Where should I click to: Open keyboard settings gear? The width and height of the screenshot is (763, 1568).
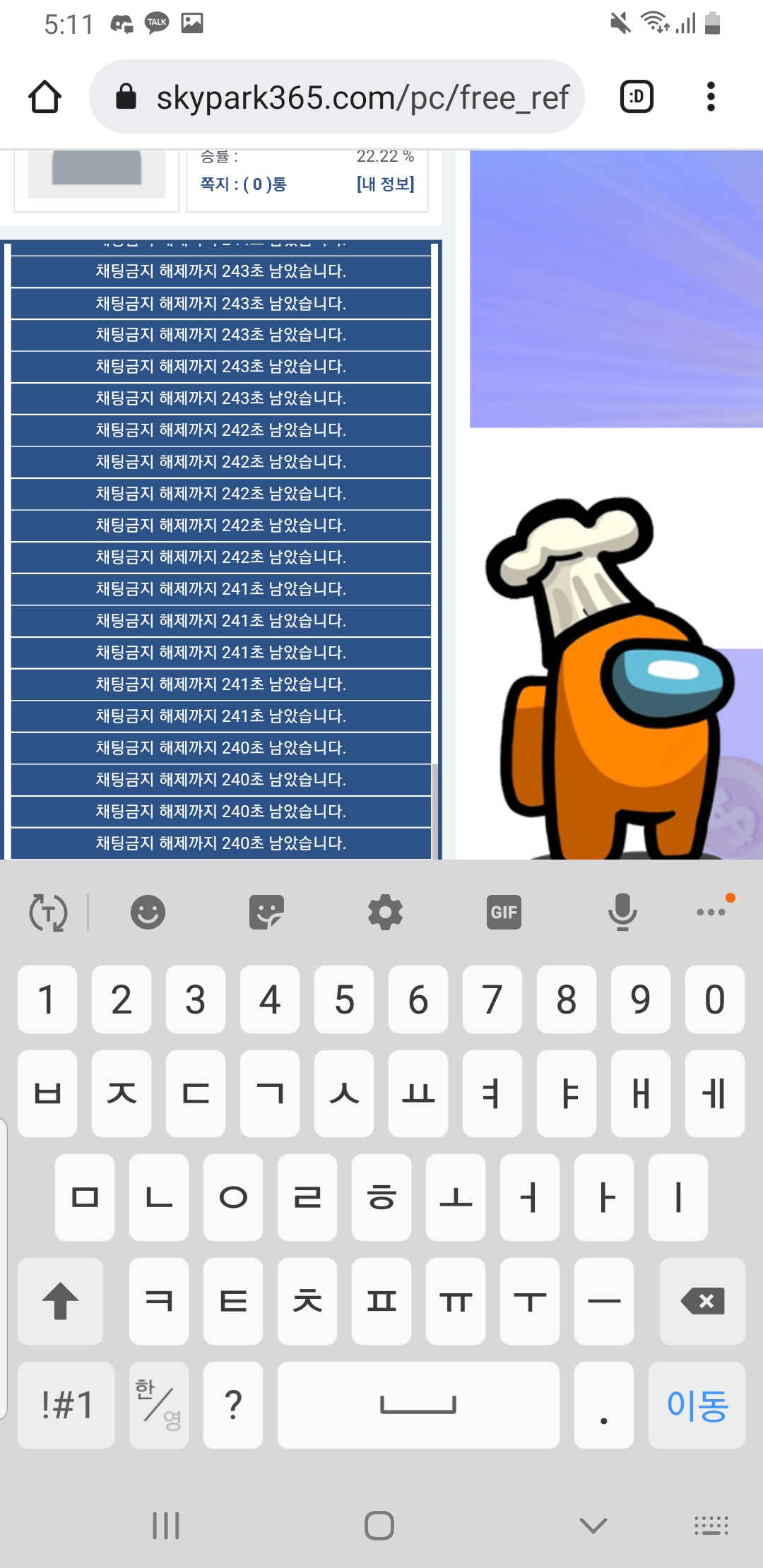(x=385, y=912)
